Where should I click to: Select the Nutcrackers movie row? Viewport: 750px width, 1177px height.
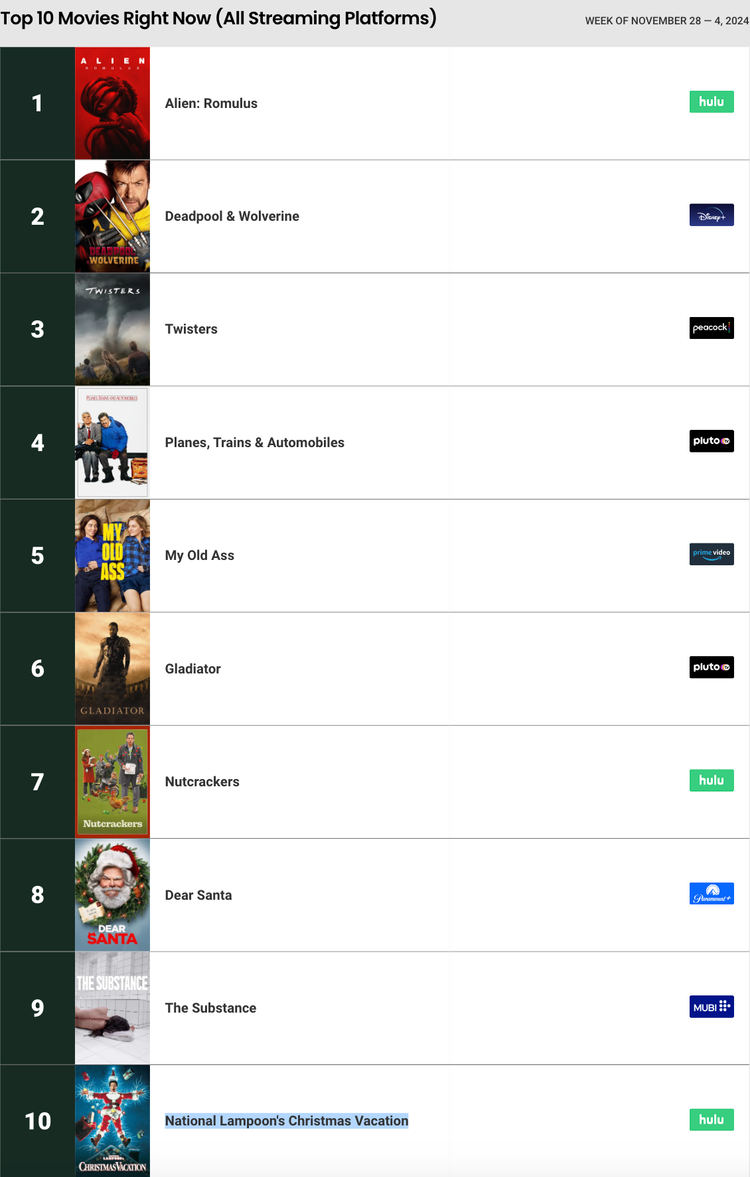click(202, 781)
